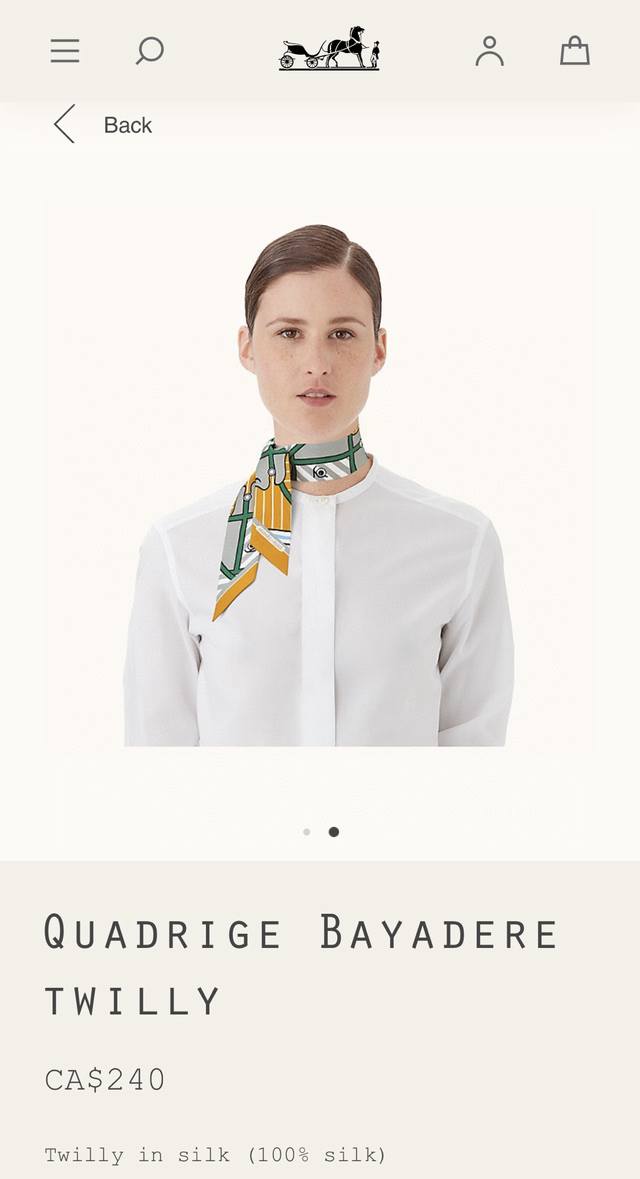
Task: Go to the Hermès carriage logo homepage
Action: point(329,49)
